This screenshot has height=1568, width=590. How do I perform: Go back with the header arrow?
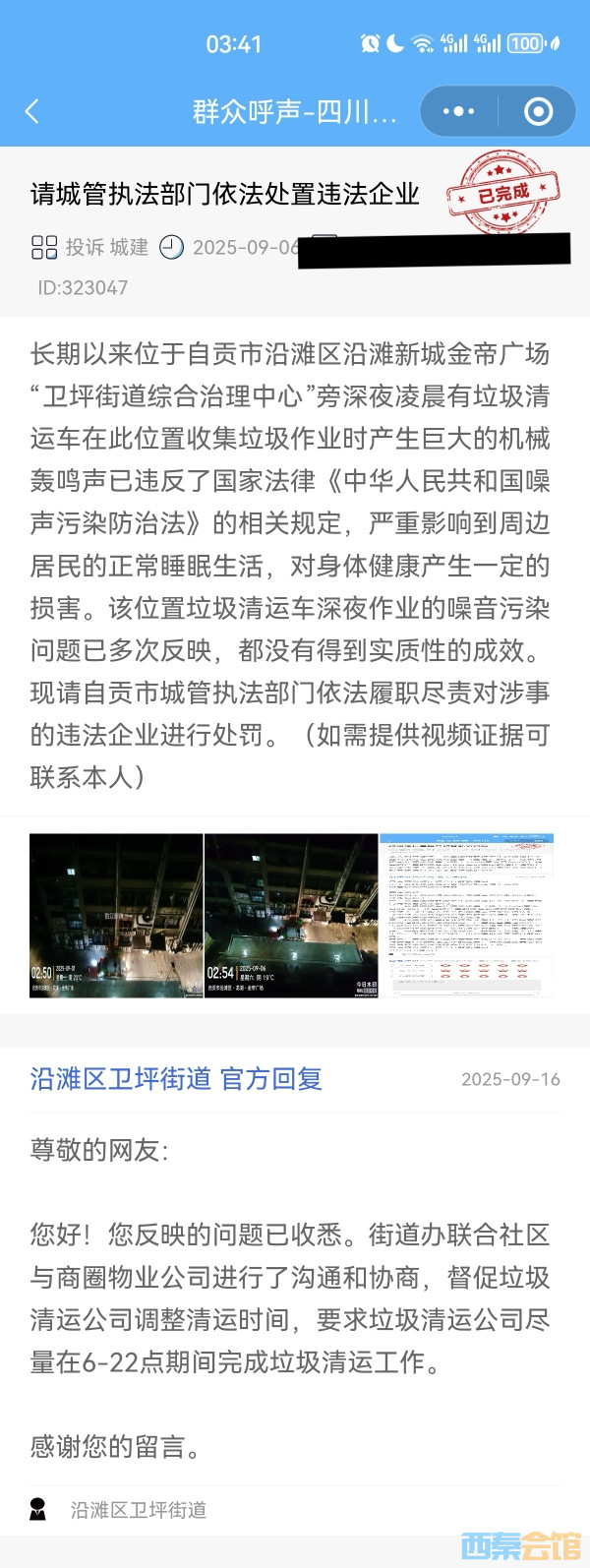(32, 111)
